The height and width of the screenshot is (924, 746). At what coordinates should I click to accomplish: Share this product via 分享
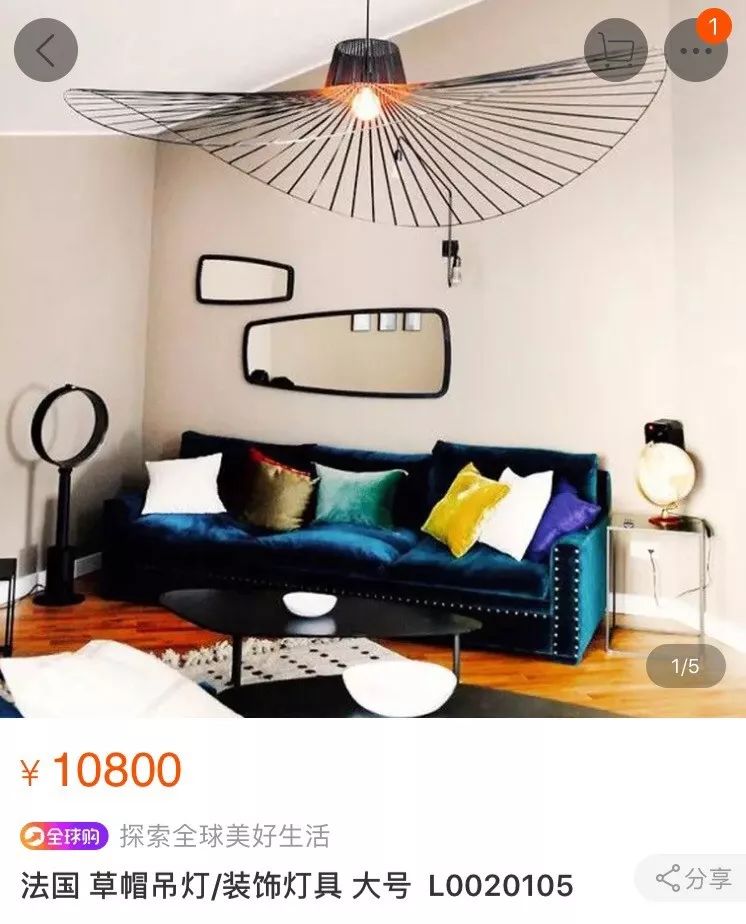pyautogui.click(x=694, y=879)
